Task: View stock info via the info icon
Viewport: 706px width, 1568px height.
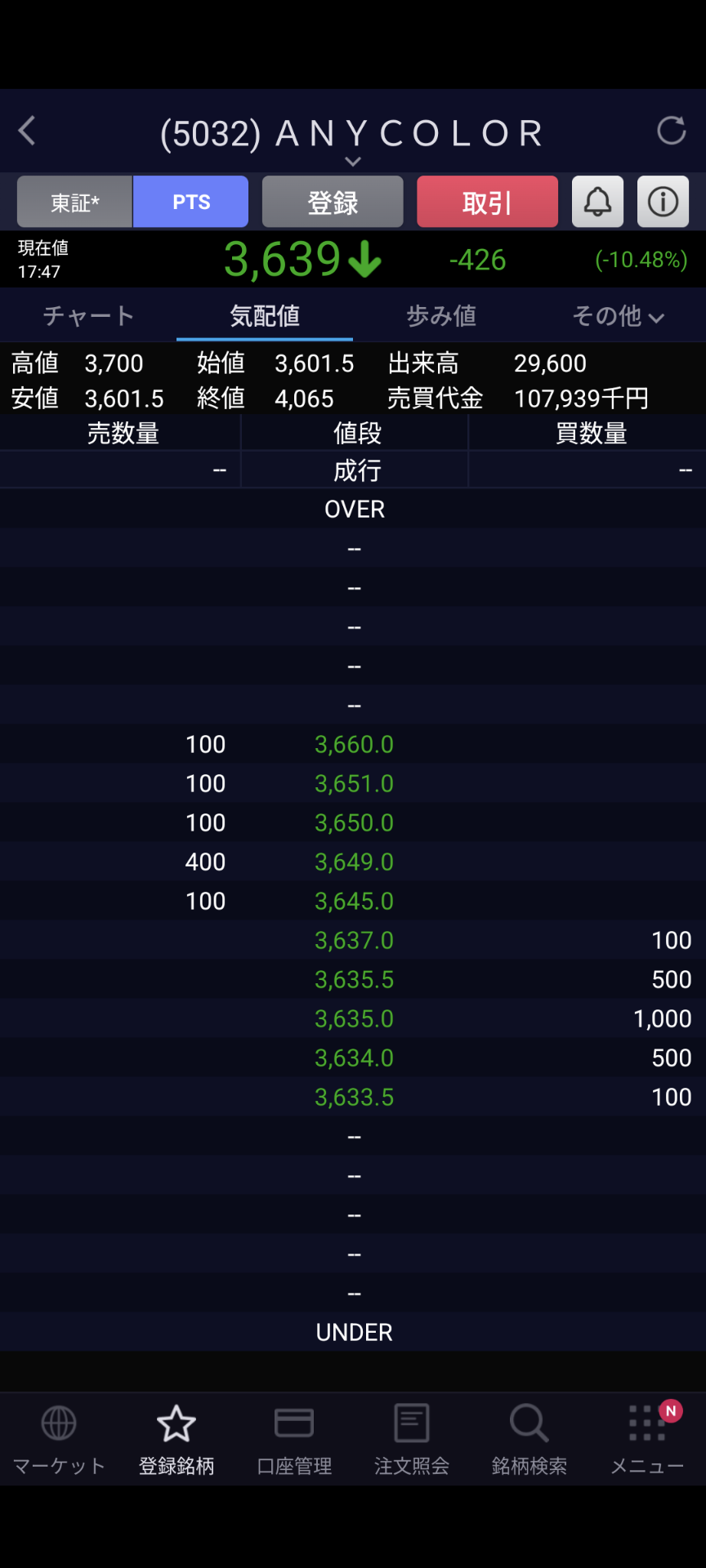Action: [663, 202]
